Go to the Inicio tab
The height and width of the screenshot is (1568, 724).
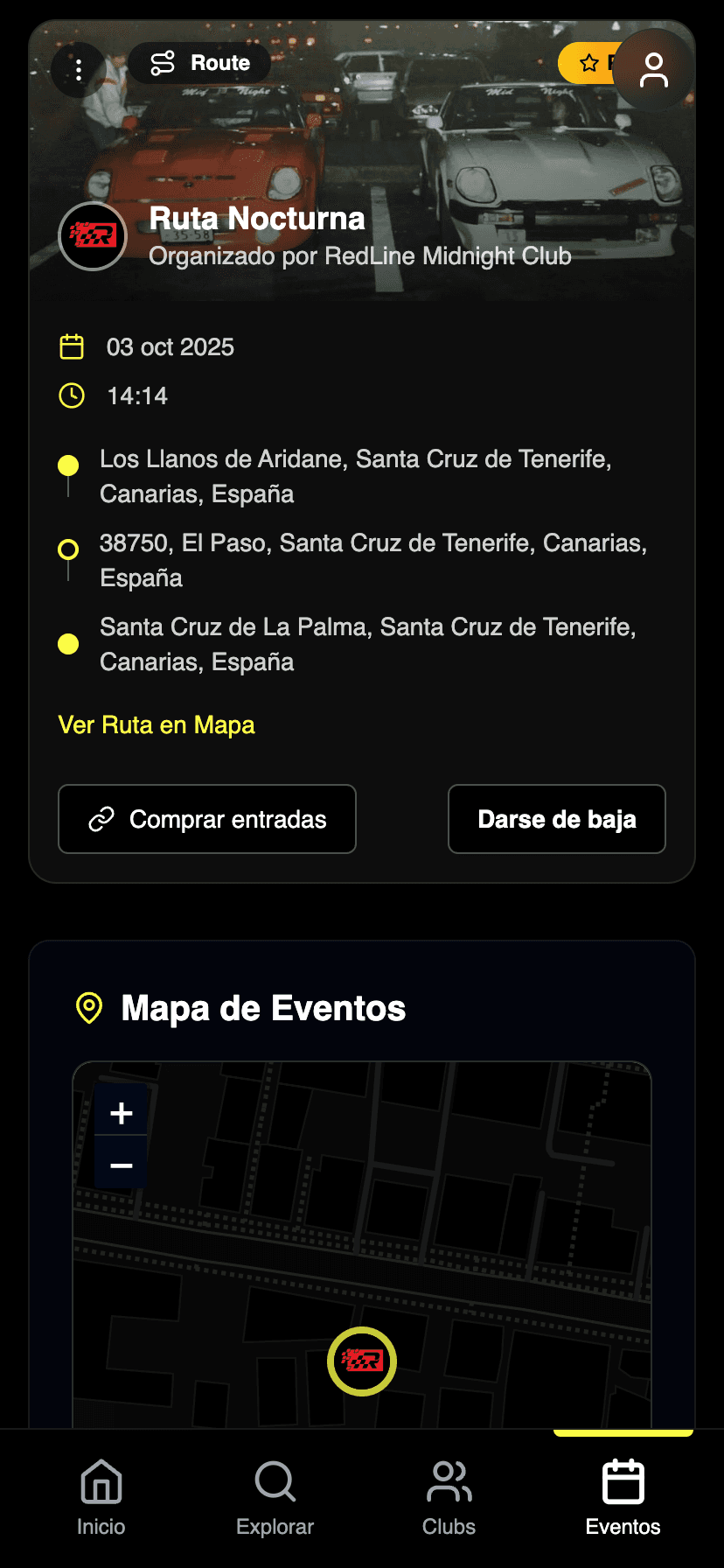click(x=101, y=1498)
